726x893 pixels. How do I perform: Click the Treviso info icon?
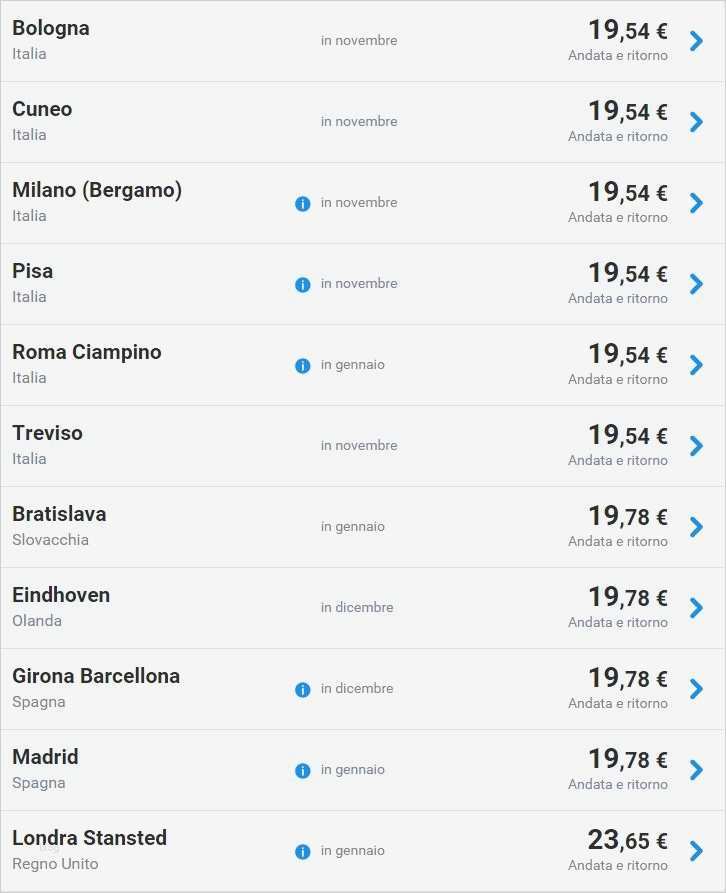(302, 445)
